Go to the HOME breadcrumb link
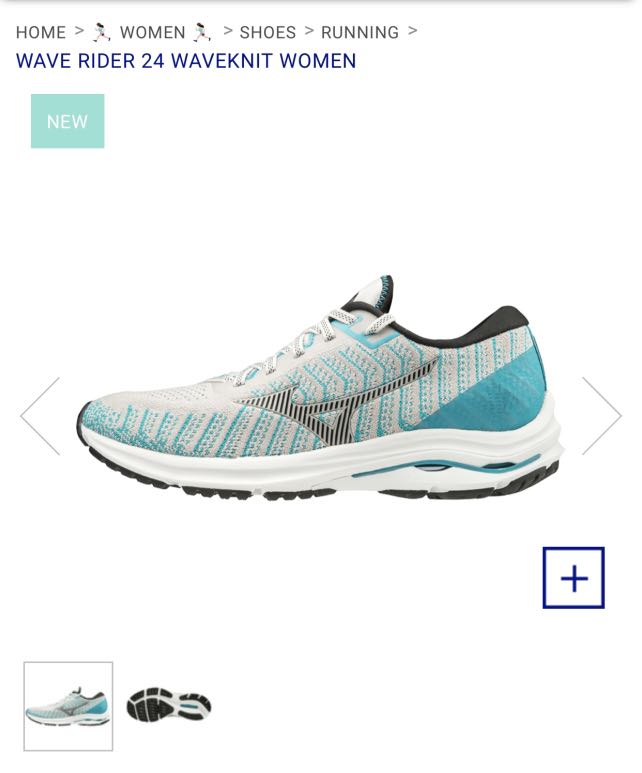The width and height of the screenshot is (642, 773). click(x=40, y=32)
